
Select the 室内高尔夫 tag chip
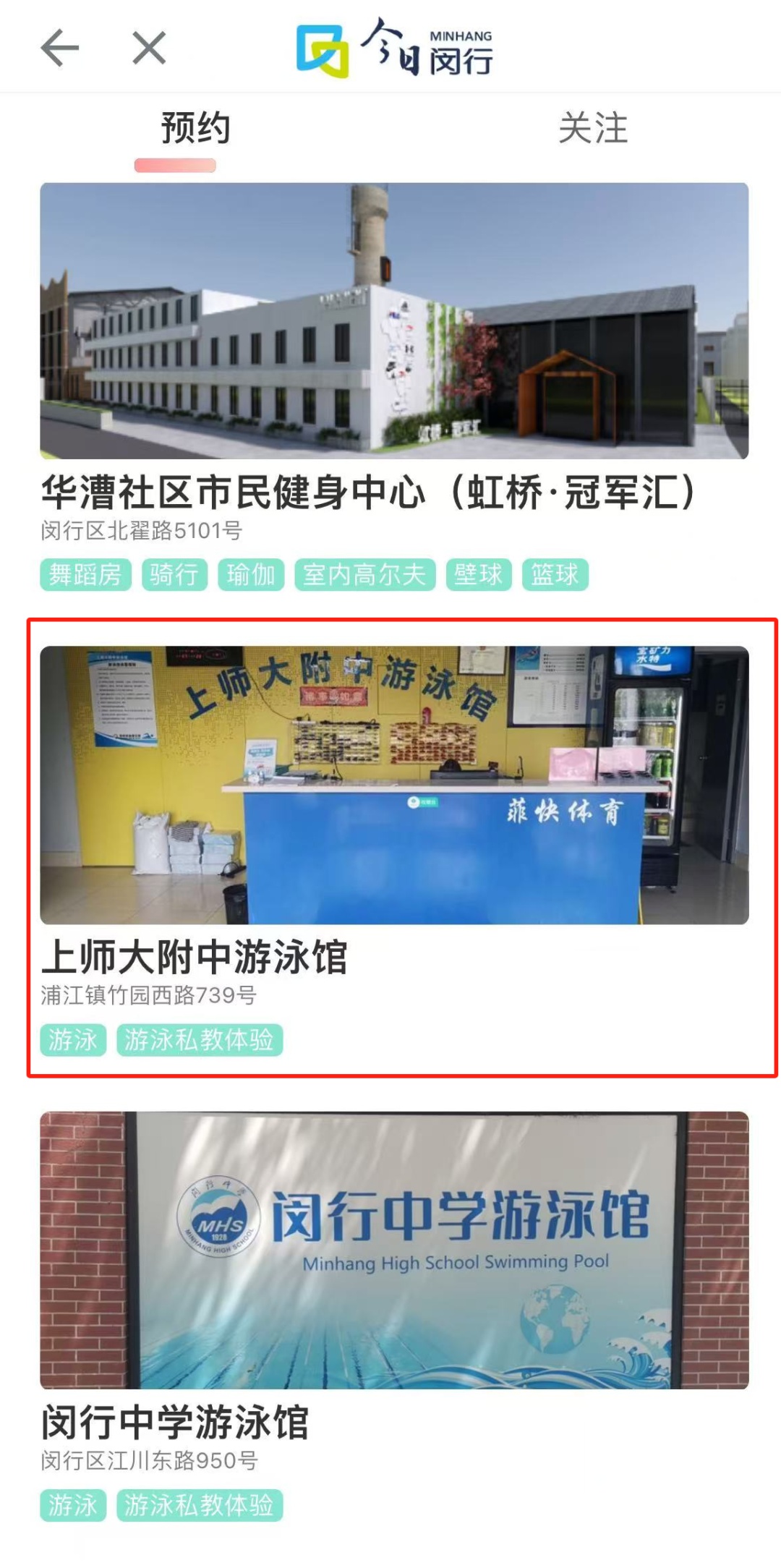coord(364,575)
